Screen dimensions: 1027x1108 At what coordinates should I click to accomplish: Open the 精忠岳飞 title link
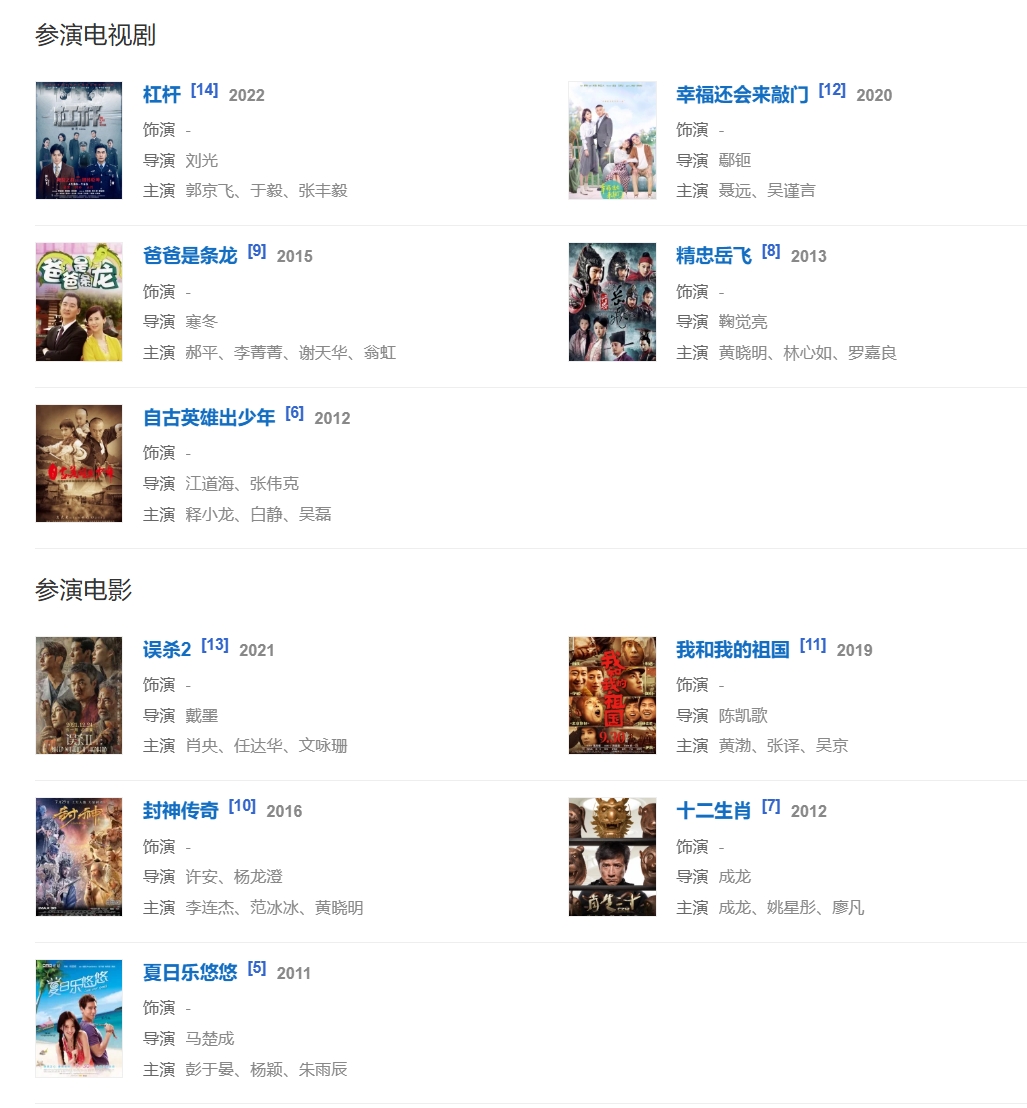coord(713,256)
